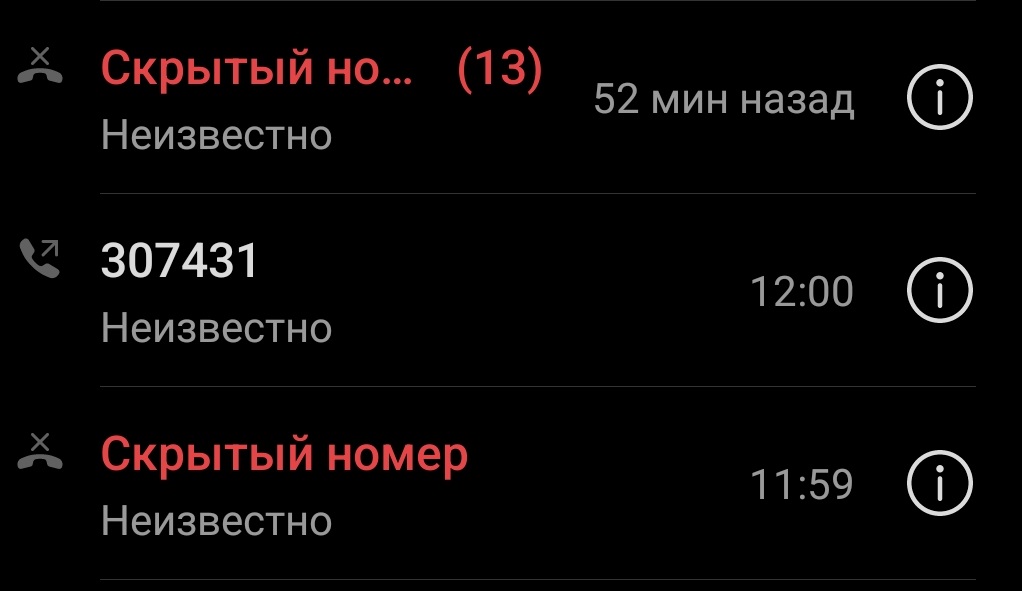Open info for the 11:59 hidden number call
This screenshot has width=1022, height=591.
tap(939, 484)
